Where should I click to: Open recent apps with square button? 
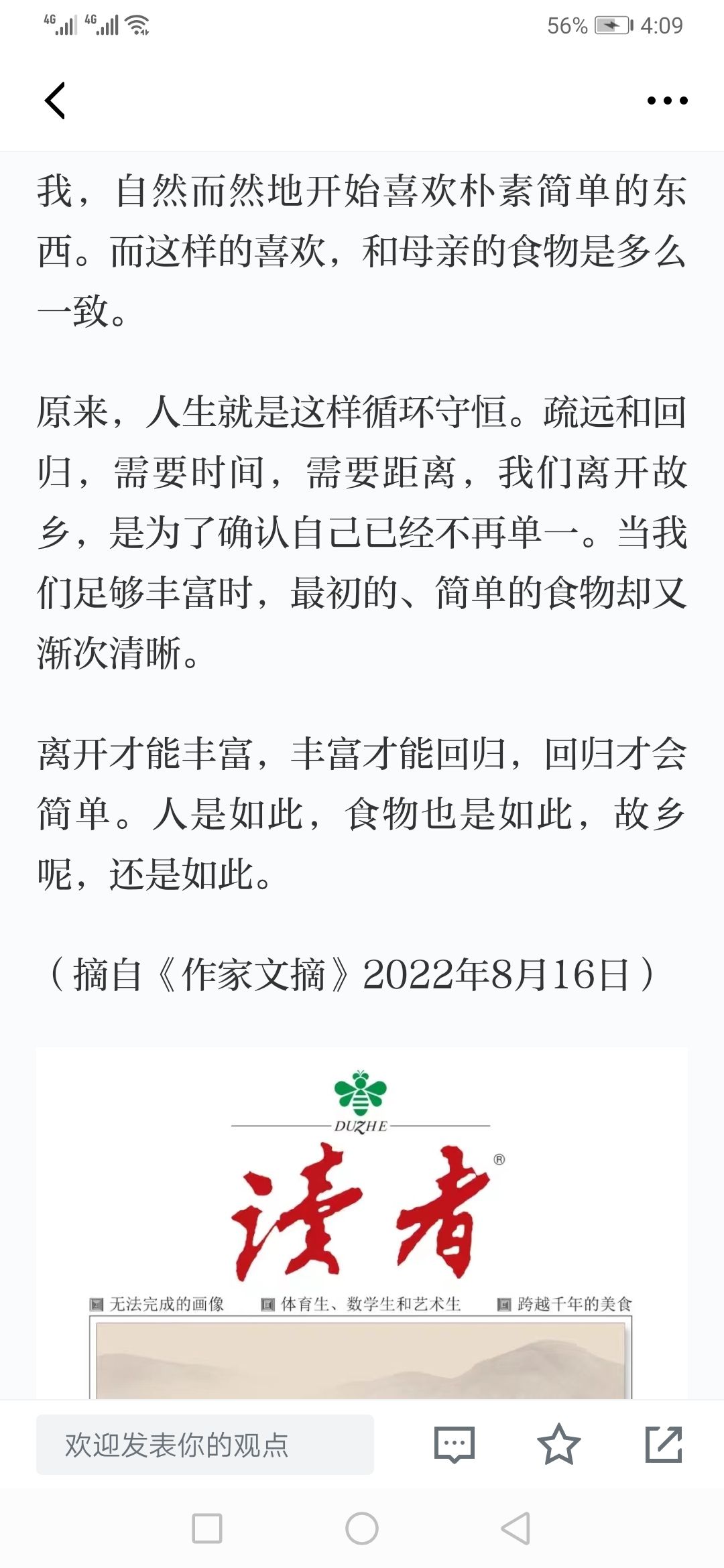pos(207,1528)
